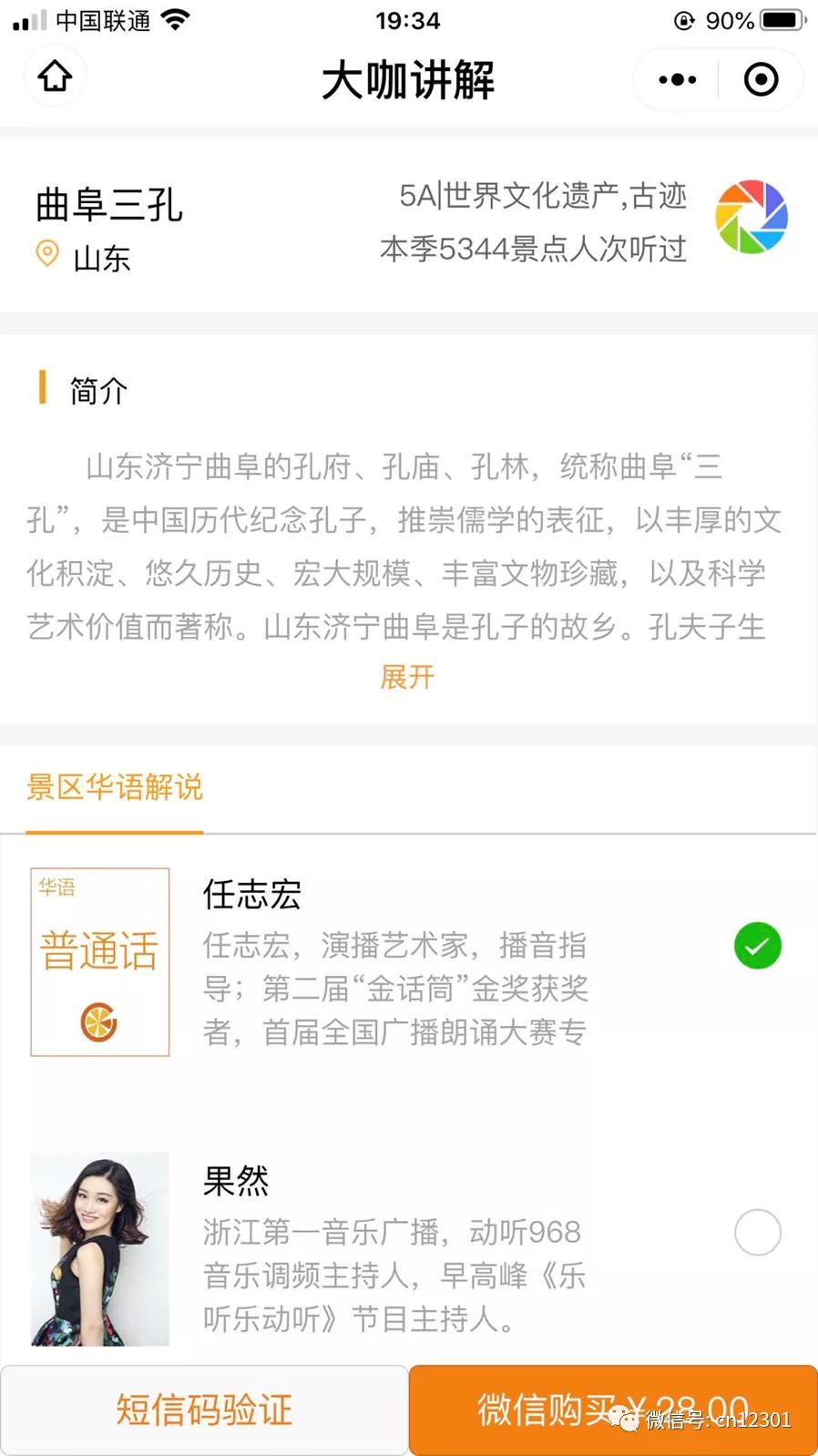Deselect the green checkmark for narrator 任志宏

click(x=757, y=946)
